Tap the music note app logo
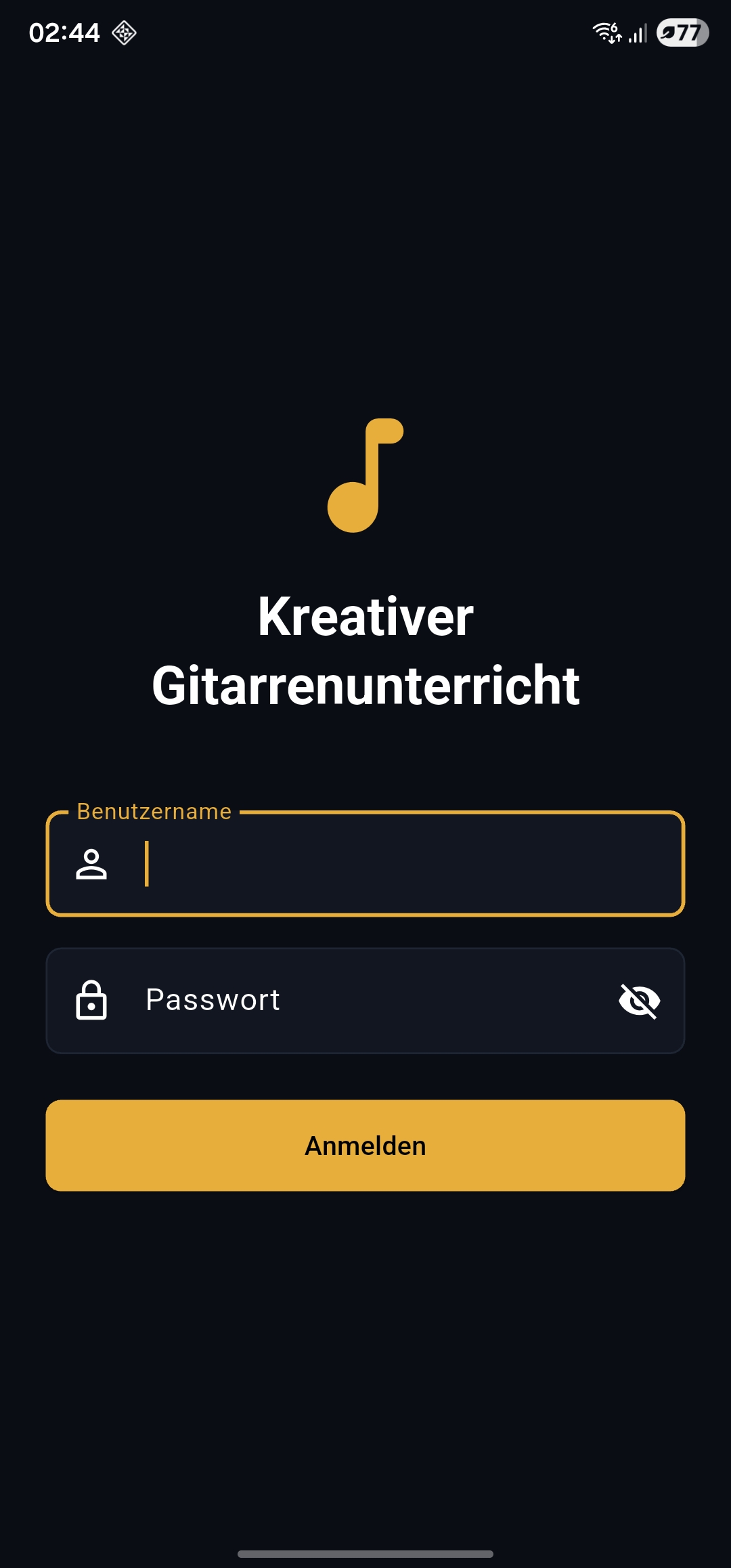Screen dimensions: 731x1568 (365, 474)
